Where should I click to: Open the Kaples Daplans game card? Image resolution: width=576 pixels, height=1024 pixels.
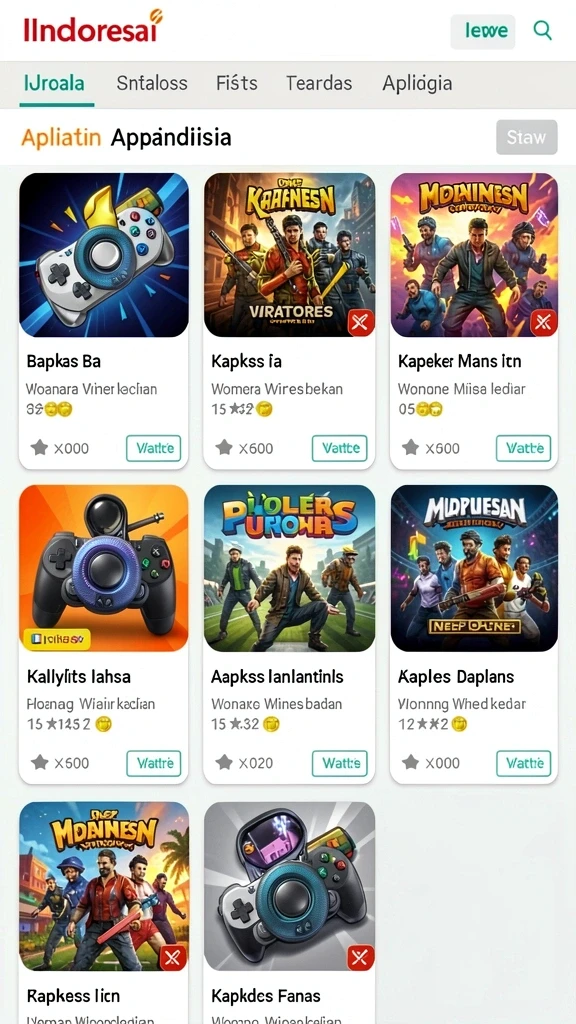pyautogui.click(x=474, y=634)
